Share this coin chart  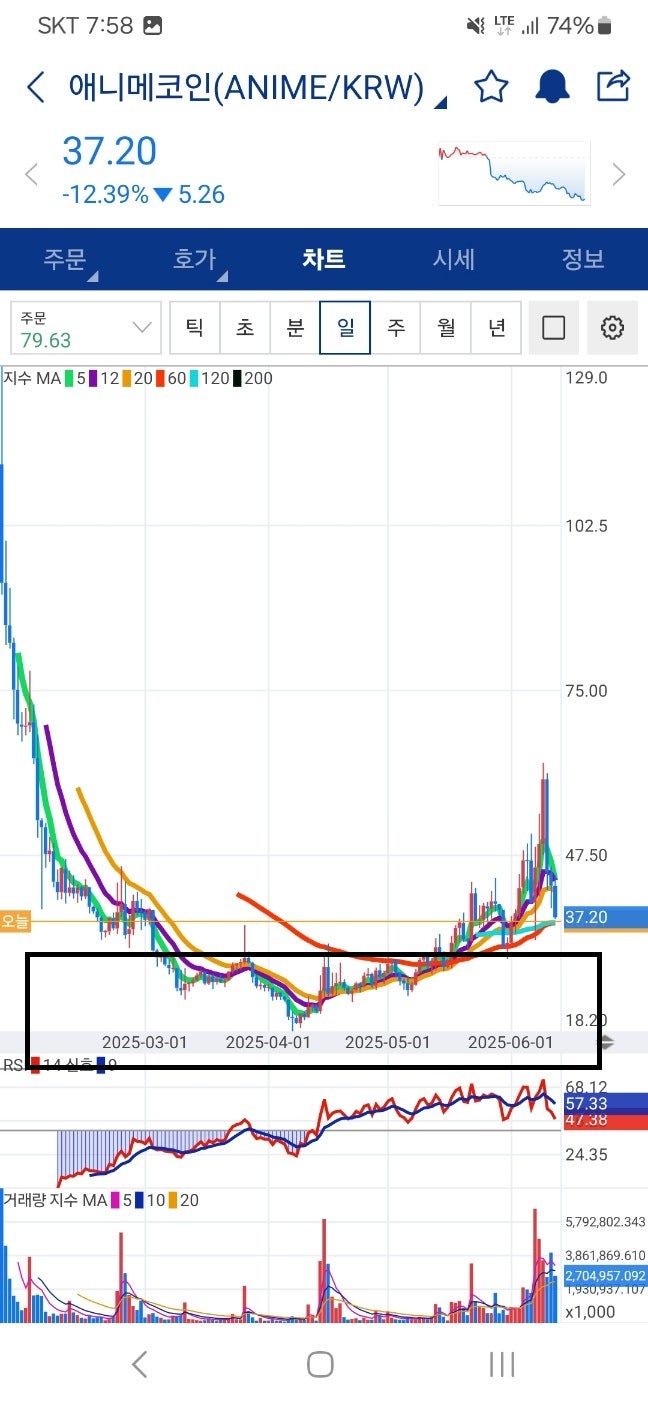(613, 86)
